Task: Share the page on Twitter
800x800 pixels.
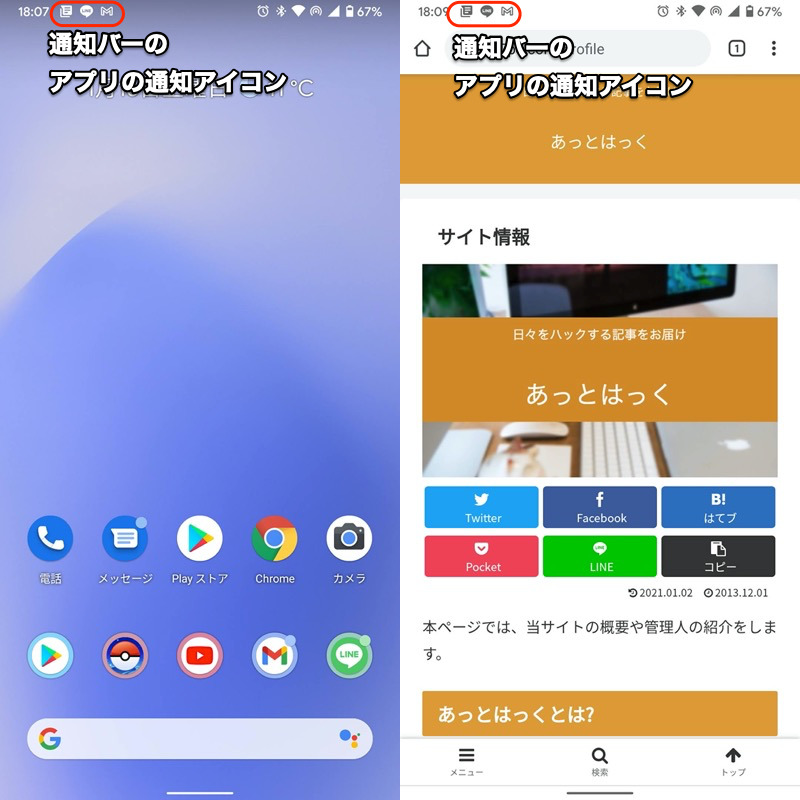Action: click(482, 507)
